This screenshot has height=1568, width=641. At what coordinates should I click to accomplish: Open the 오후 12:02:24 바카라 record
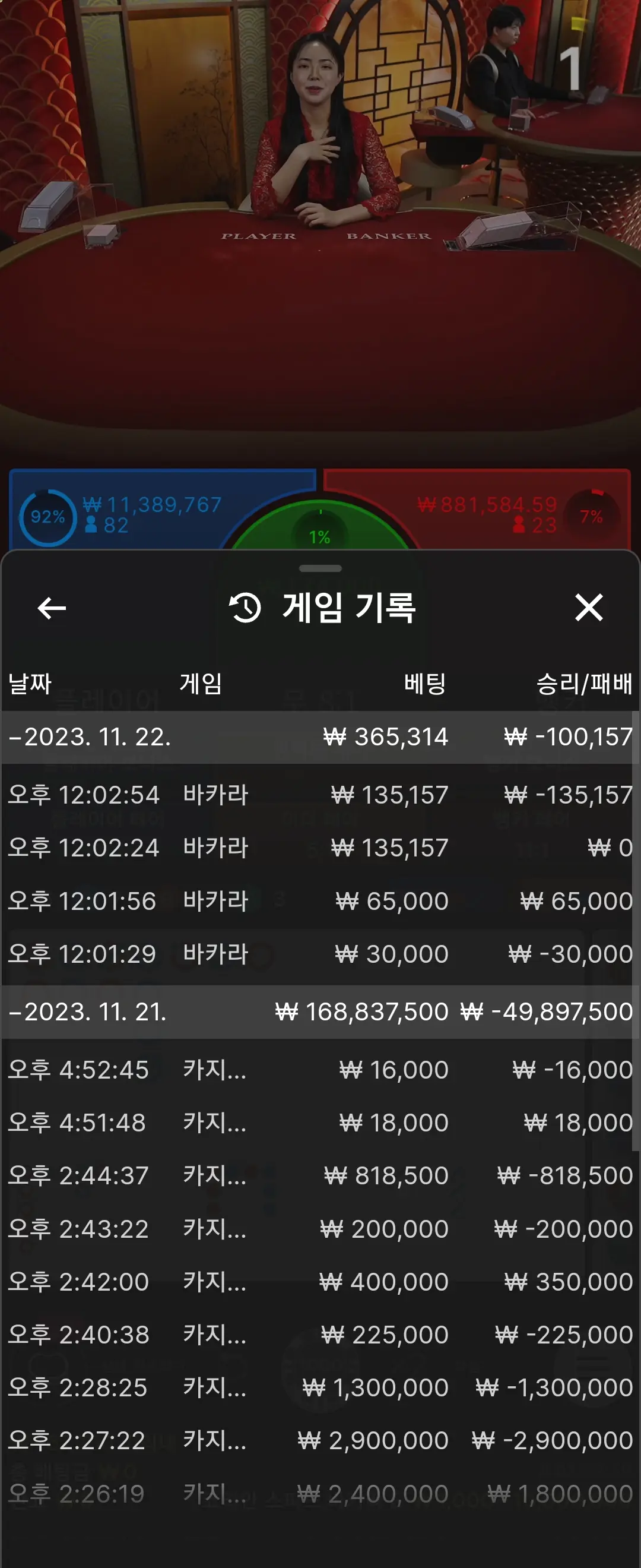[320, 848]
